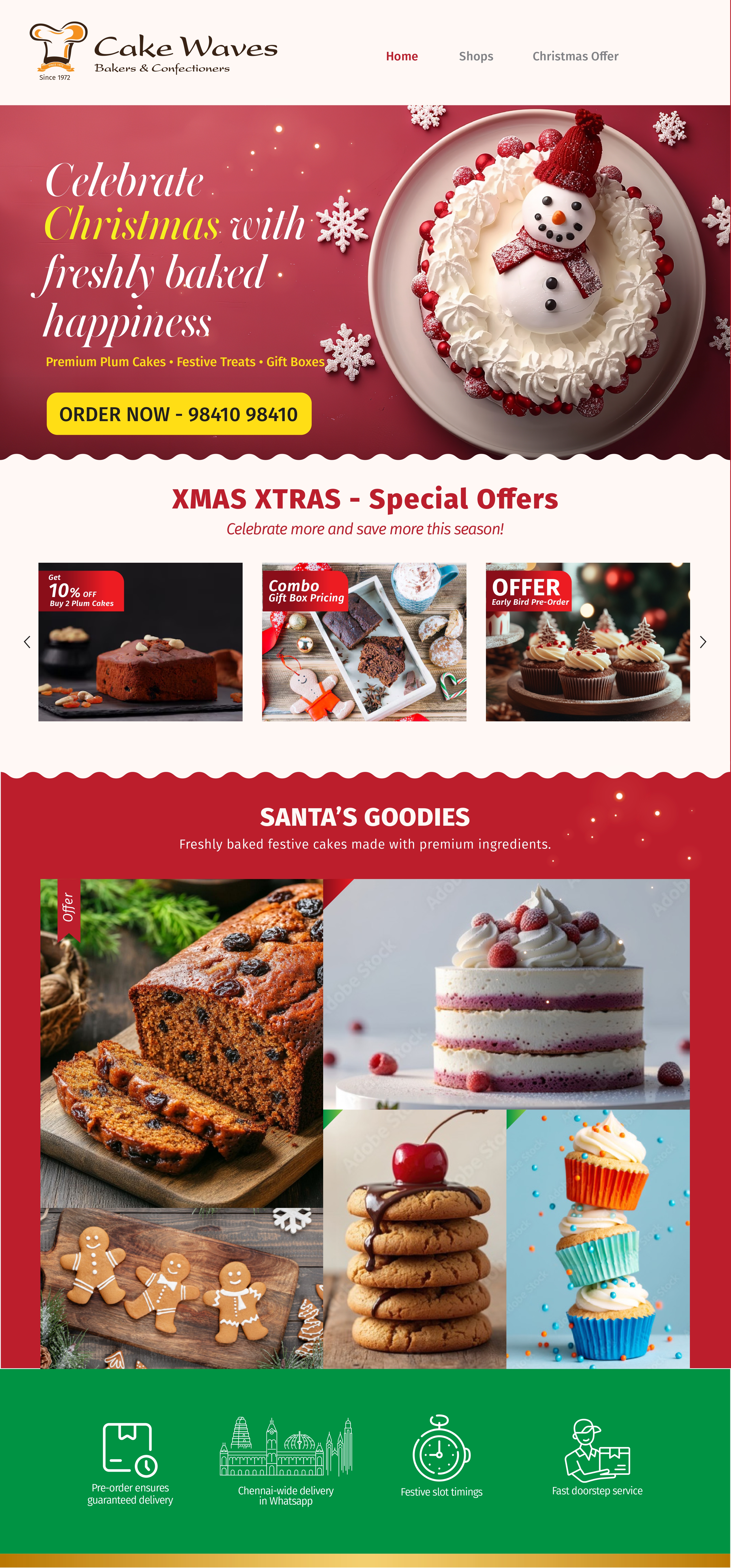Open the stacked cupcakes tile

(598, 1239)
